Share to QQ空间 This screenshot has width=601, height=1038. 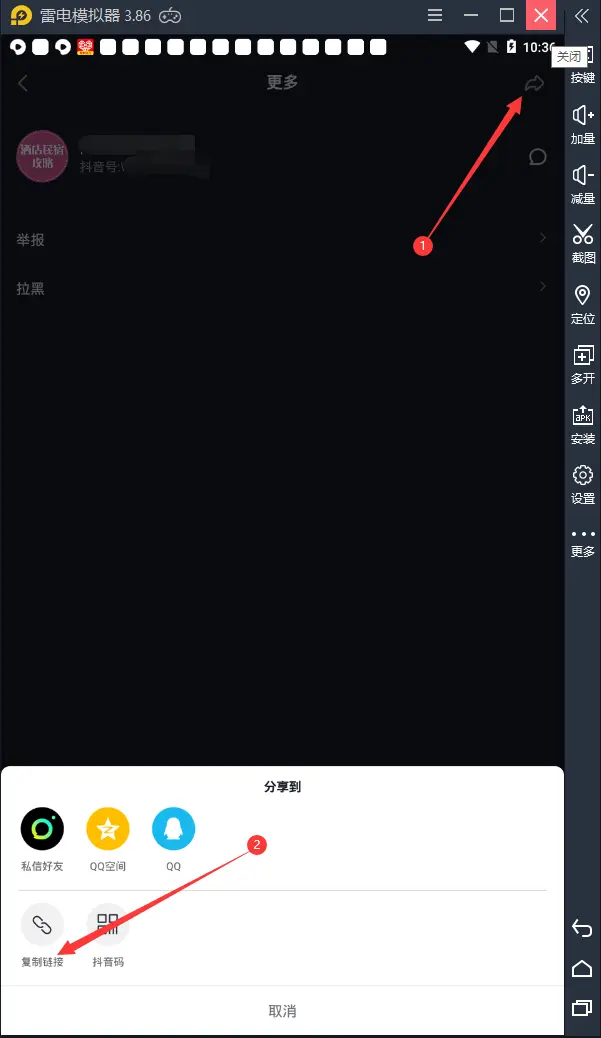pos(108,829)
